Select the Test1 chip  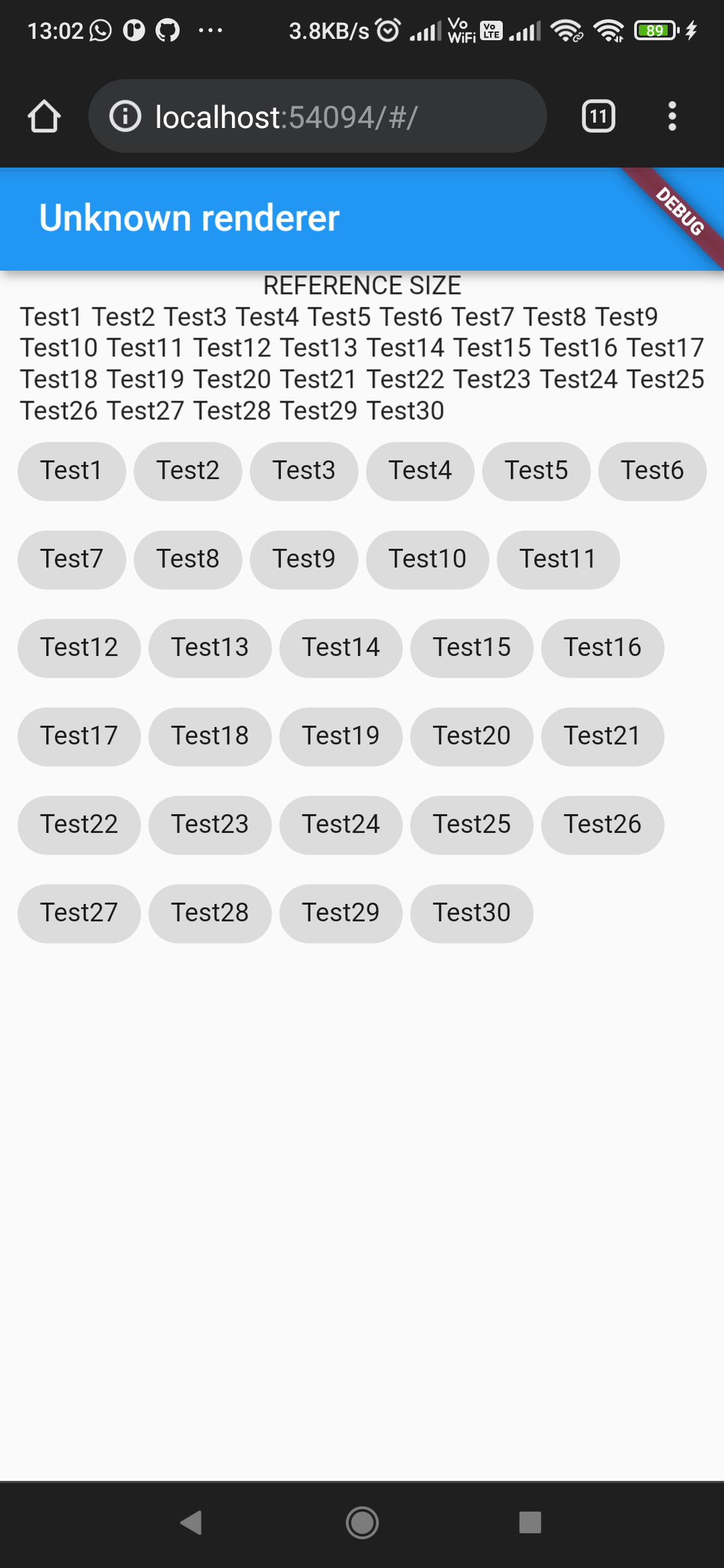point(71,471)
